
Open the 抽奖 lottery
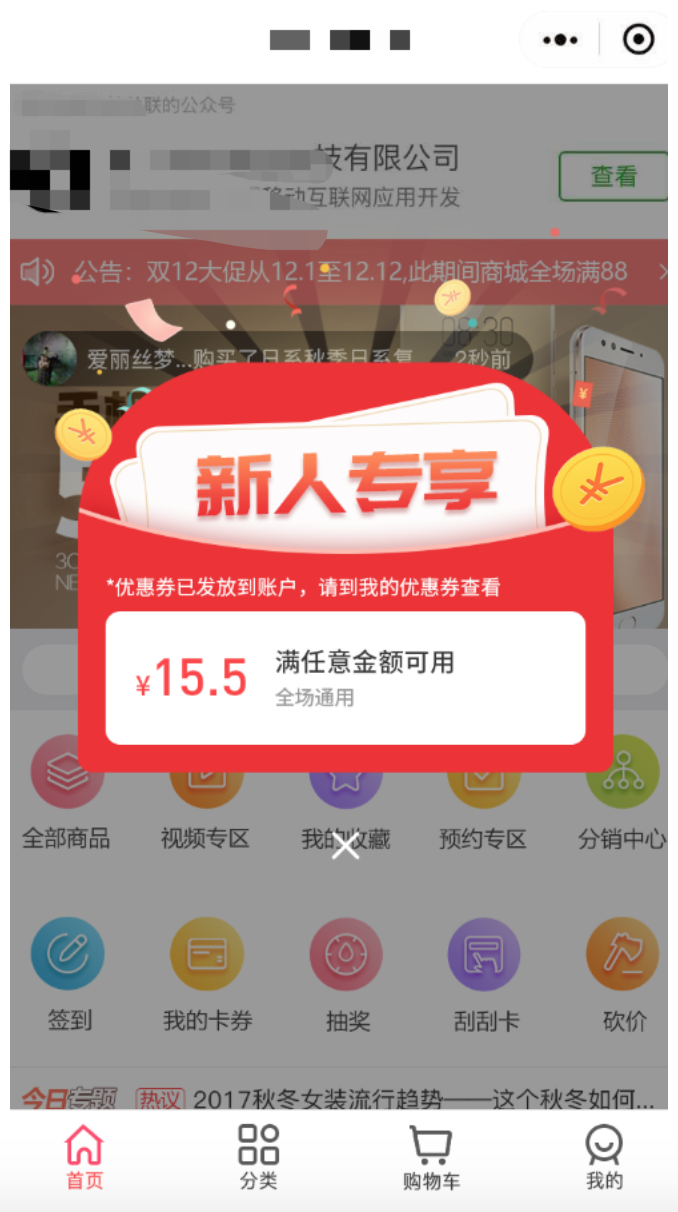point(346,973)
